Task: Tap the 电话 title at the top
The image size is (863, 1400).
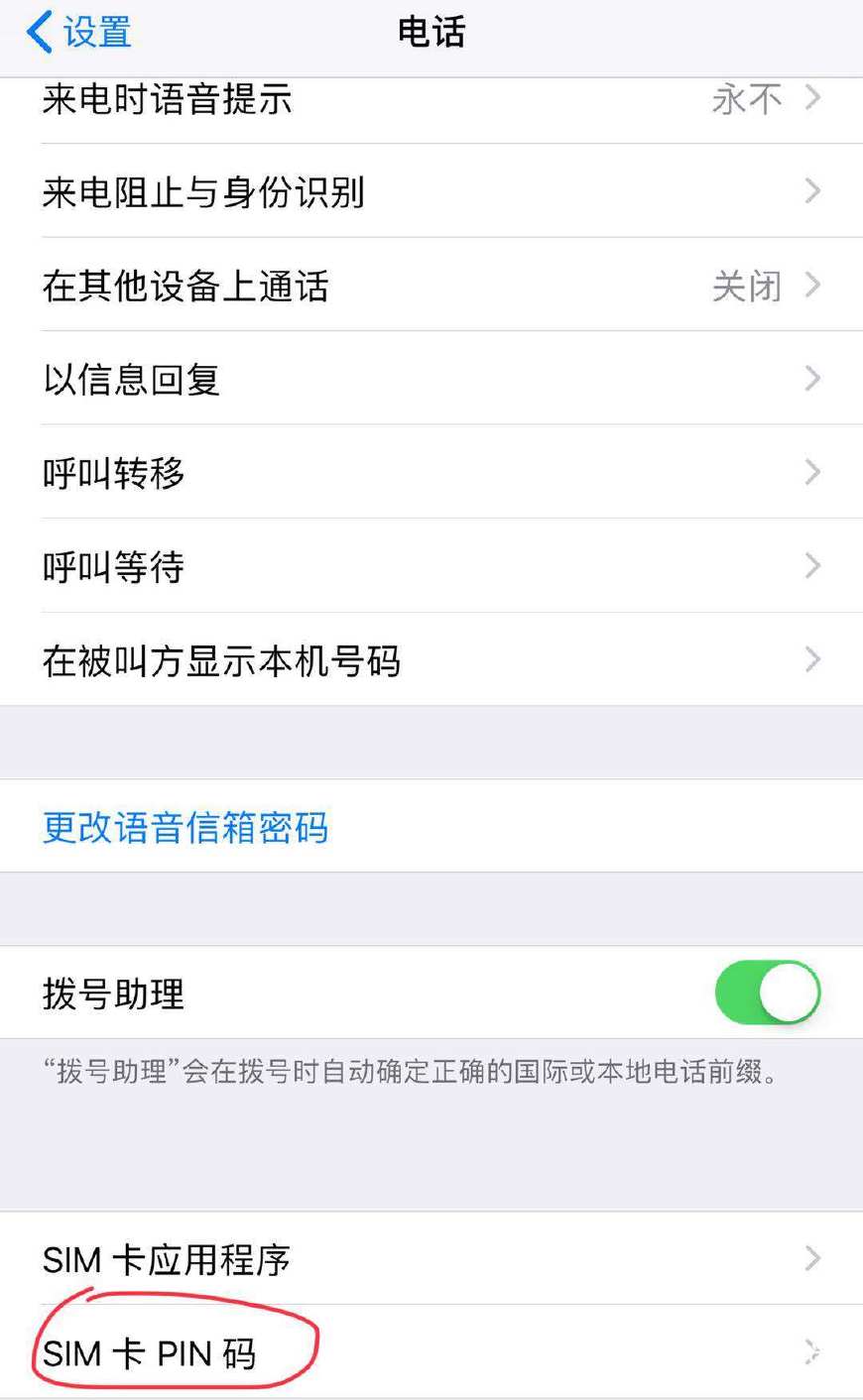Action: (431, 33)
